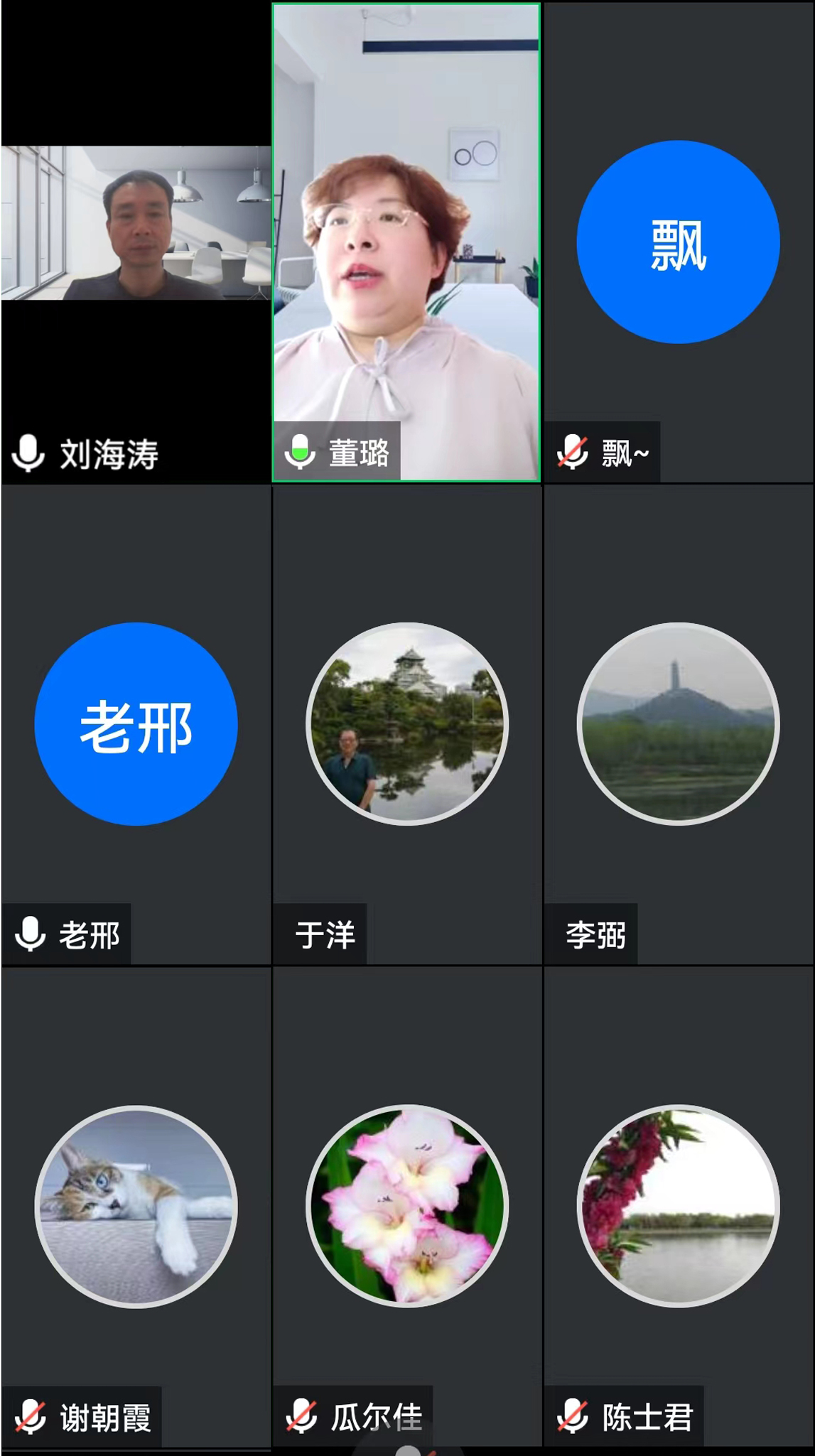Select the 飘~ participant tile

pyautogui.click(x=678, y=242)
